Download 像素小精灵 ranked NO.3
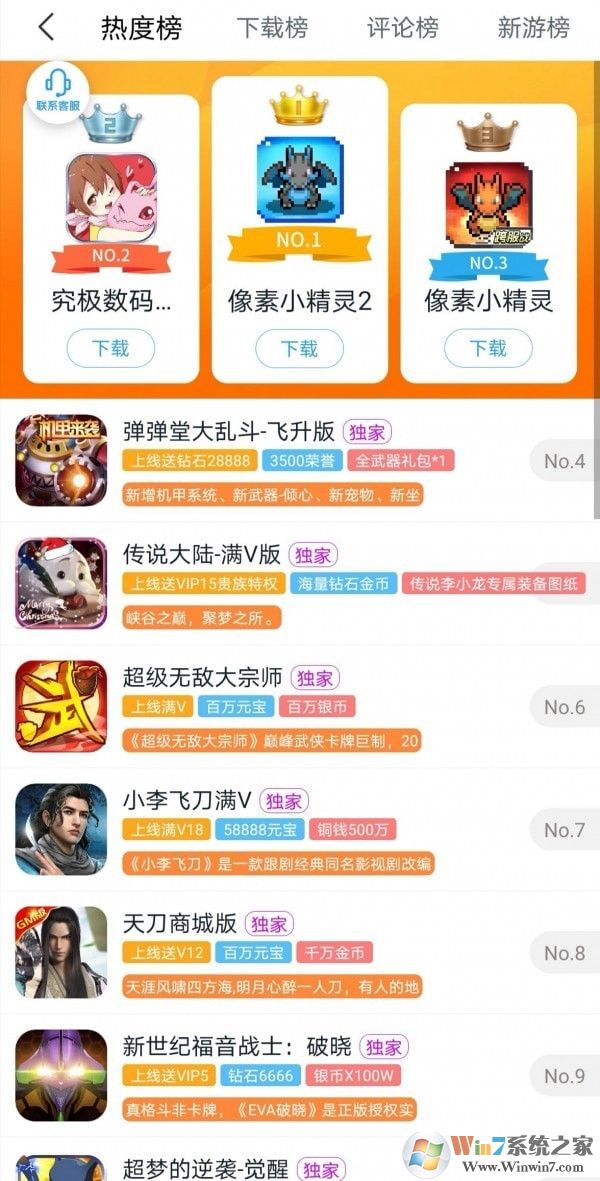This screenshot has height=1181, width=600. 488,348
